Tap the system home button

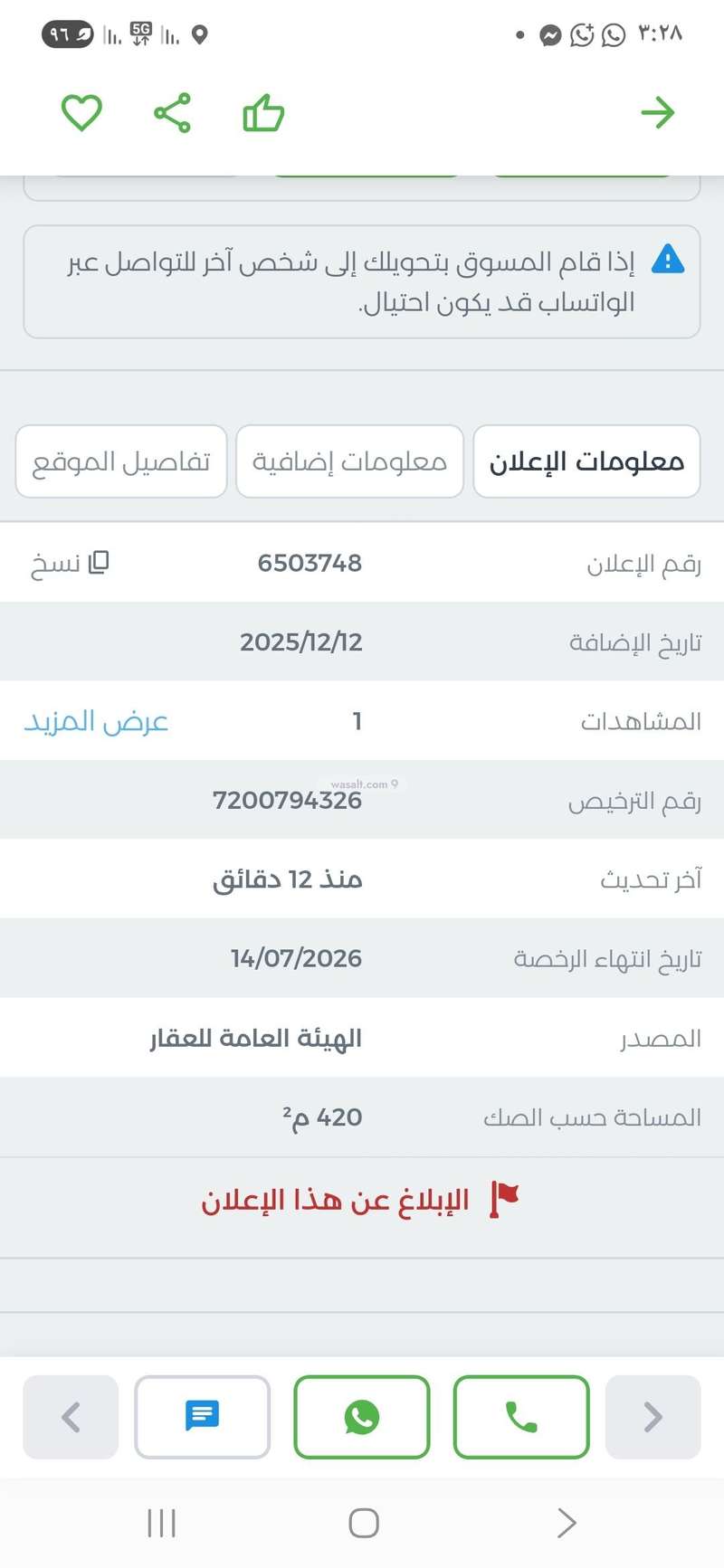click(363, 1523)
